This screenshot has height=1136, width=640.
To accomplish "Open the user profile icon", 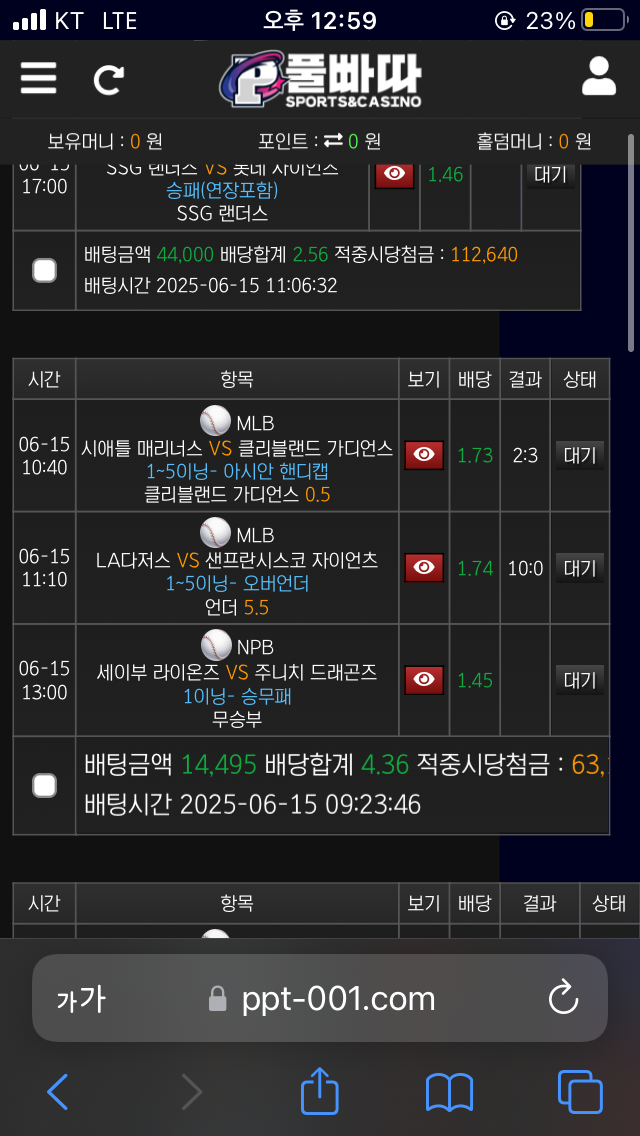I will (x=598, y=76).
